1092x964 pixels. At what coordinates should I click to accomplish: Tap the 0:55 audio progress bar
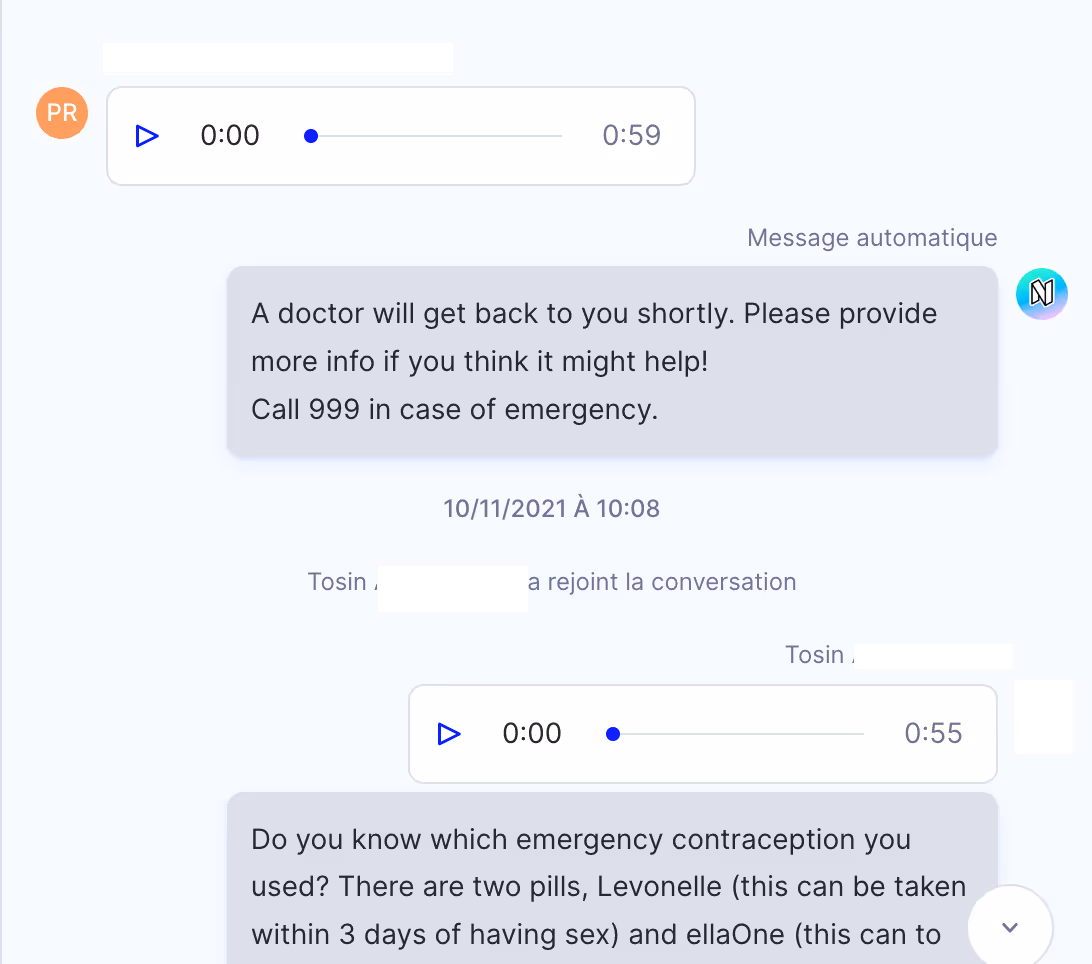click(x=738, y=734)
